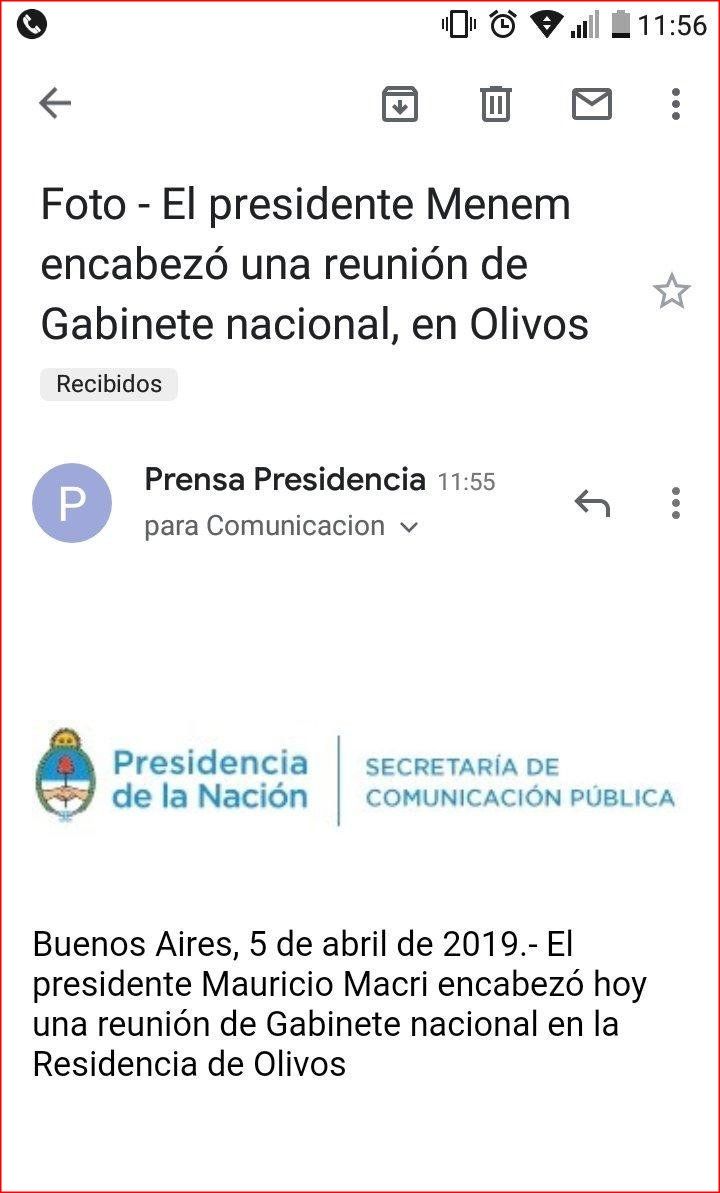Screen dimensions: 720x1193
Task: Tap the 11:55 timestamp of the email
Action: (x=467, y=481)
